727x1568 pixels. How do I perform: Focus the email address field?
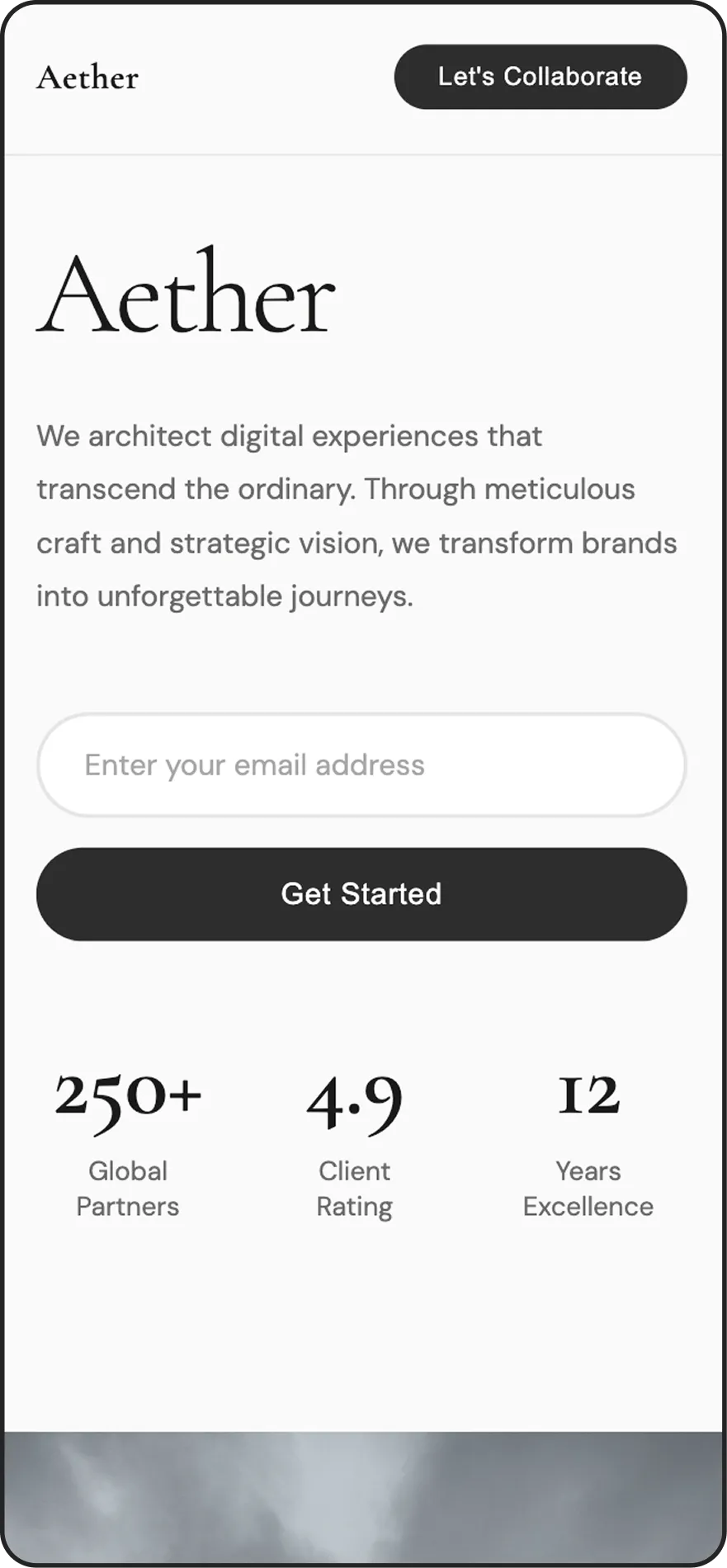pyautogui.click(x=361, y=765)
